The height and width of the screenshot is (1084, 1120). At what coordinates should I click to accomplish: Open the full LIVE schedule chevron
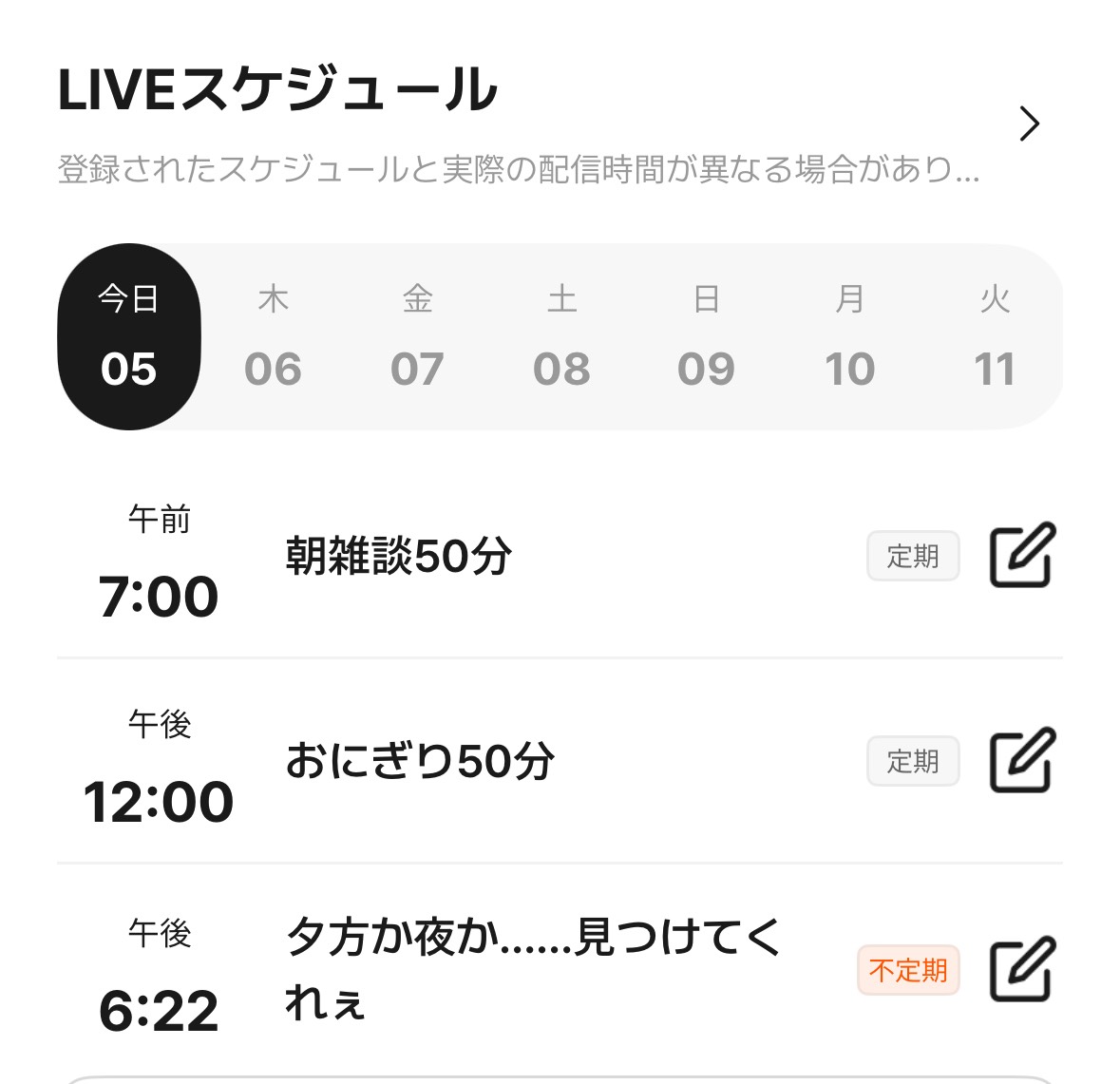pyautogui.click(x=1029, y=124)
